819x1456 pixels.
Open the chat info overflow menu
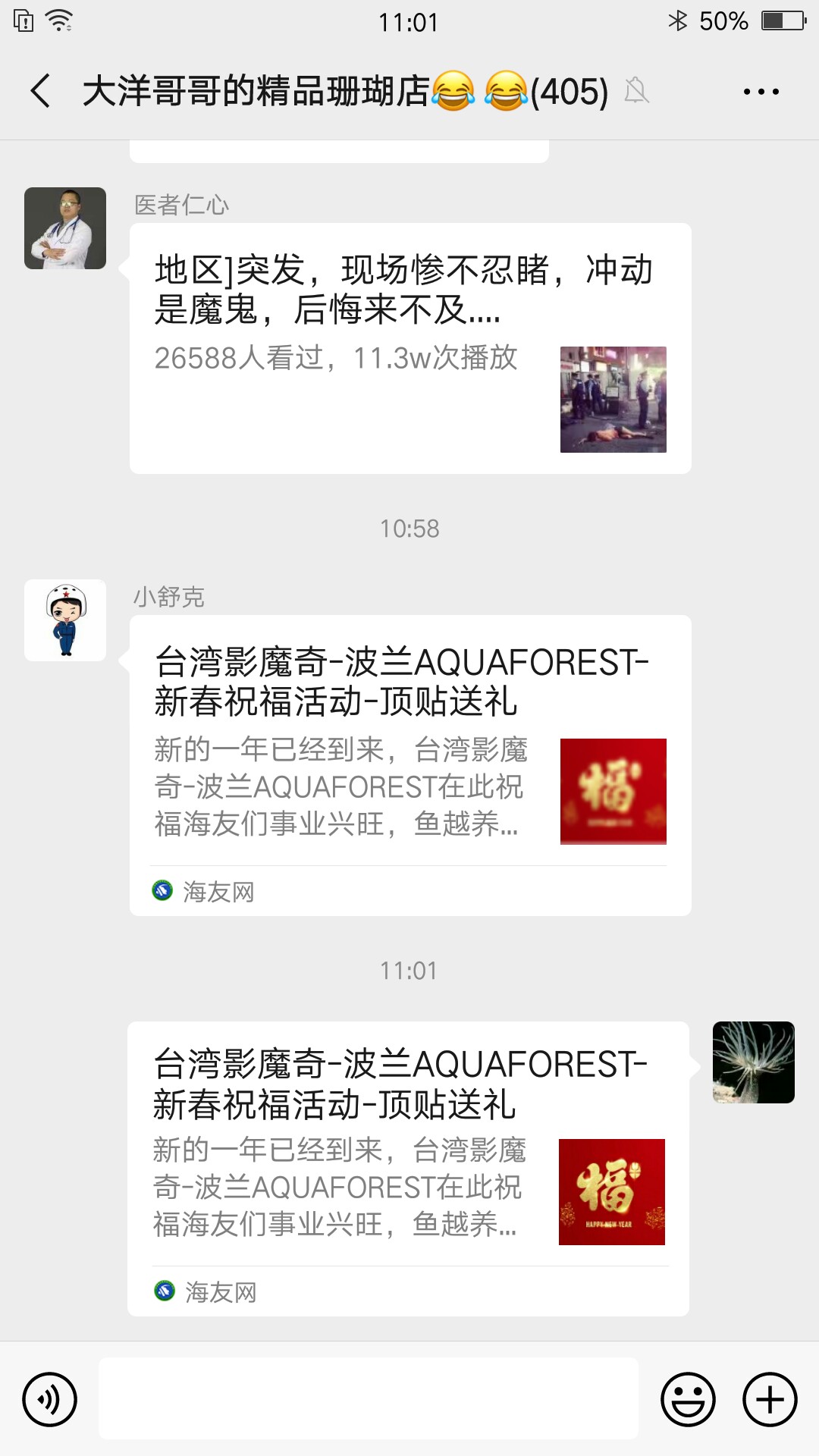(x=761, y=92)
